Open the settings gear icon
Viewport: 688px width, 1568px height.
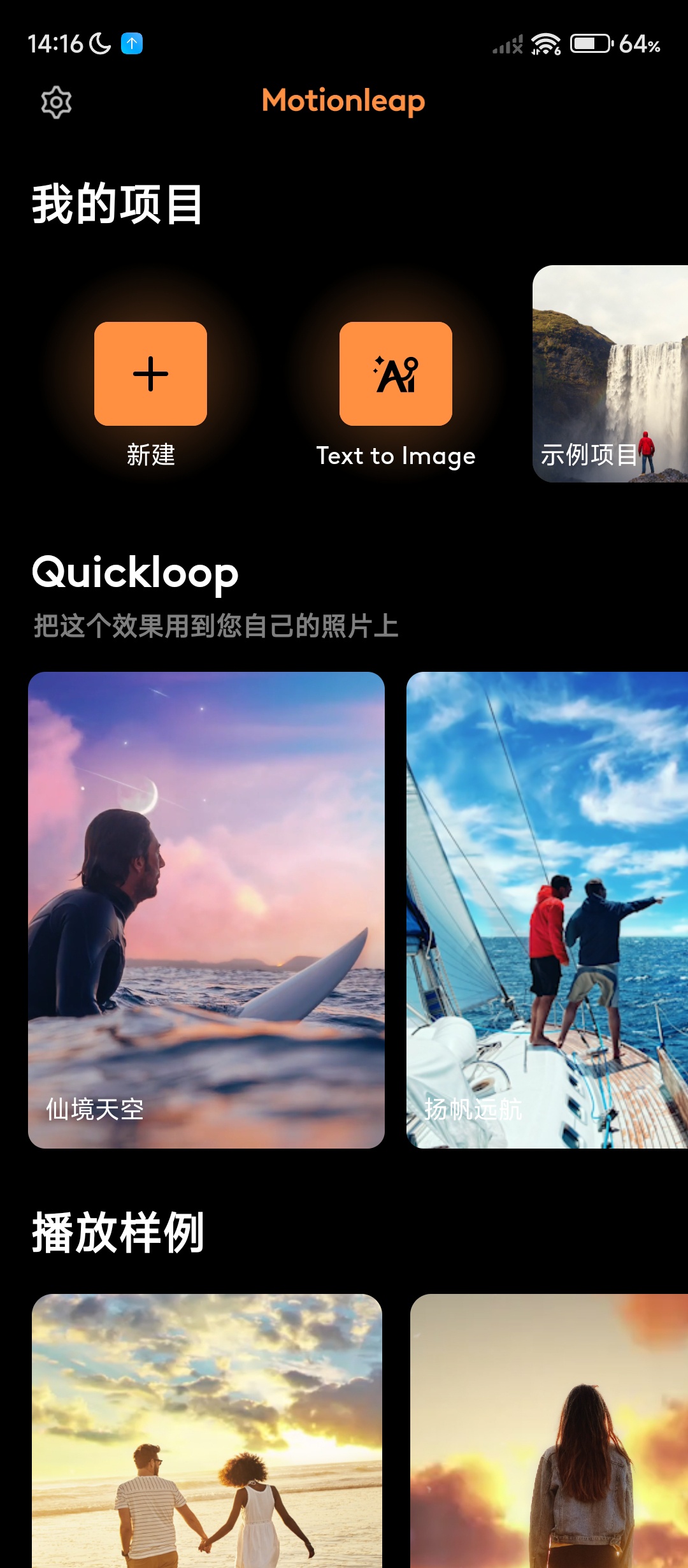56,102
